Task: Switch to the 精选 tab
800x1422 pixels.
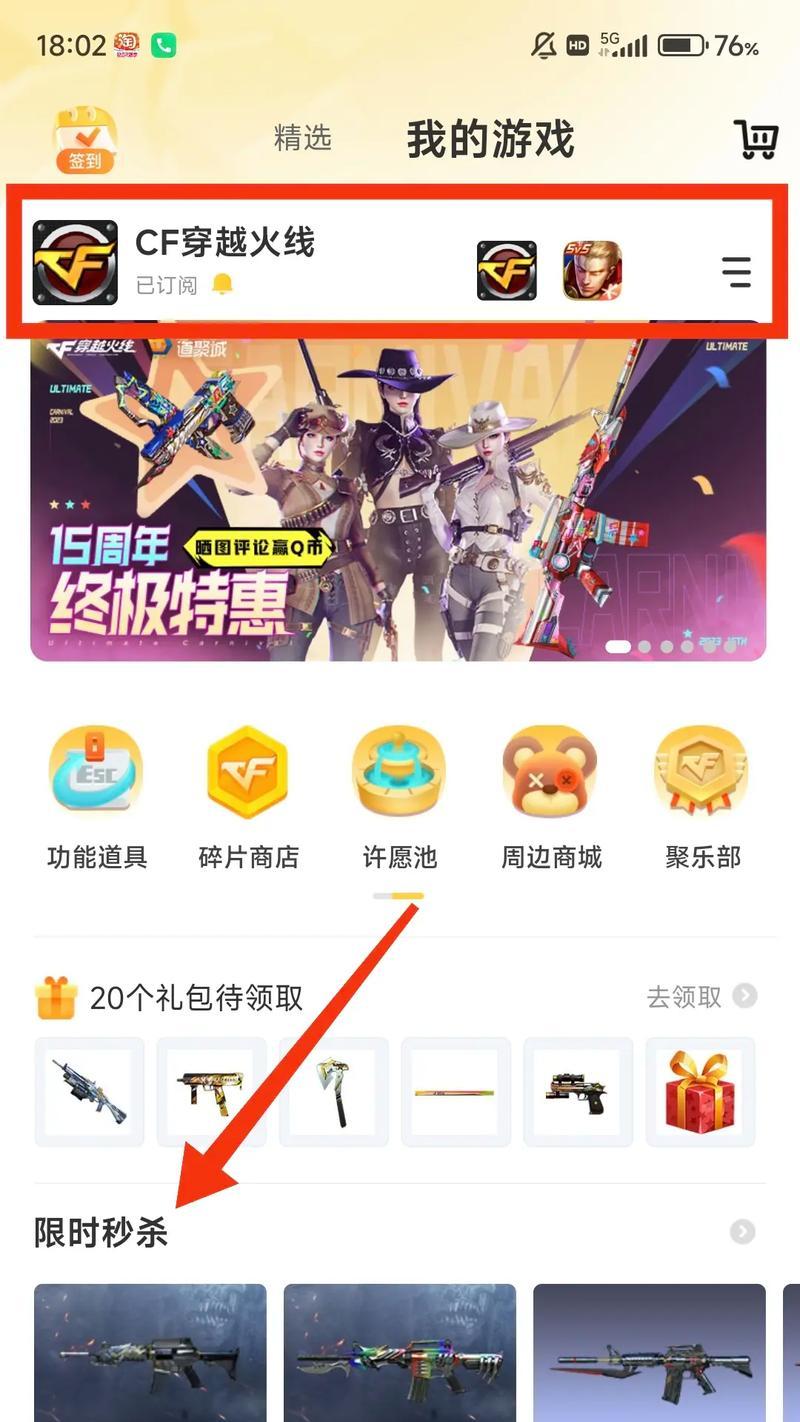Action: click(x=302, y=138)
